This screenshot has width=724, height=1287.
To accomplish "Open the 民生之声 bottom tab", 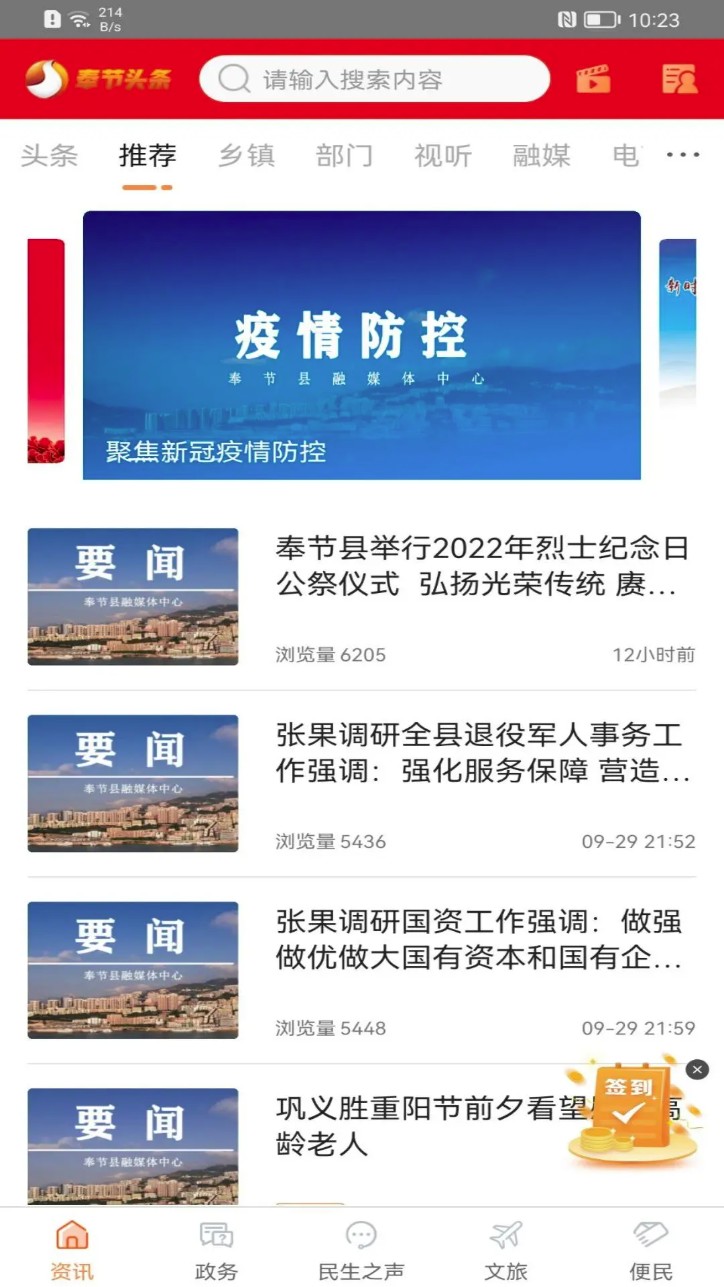I will point(361,1250).
